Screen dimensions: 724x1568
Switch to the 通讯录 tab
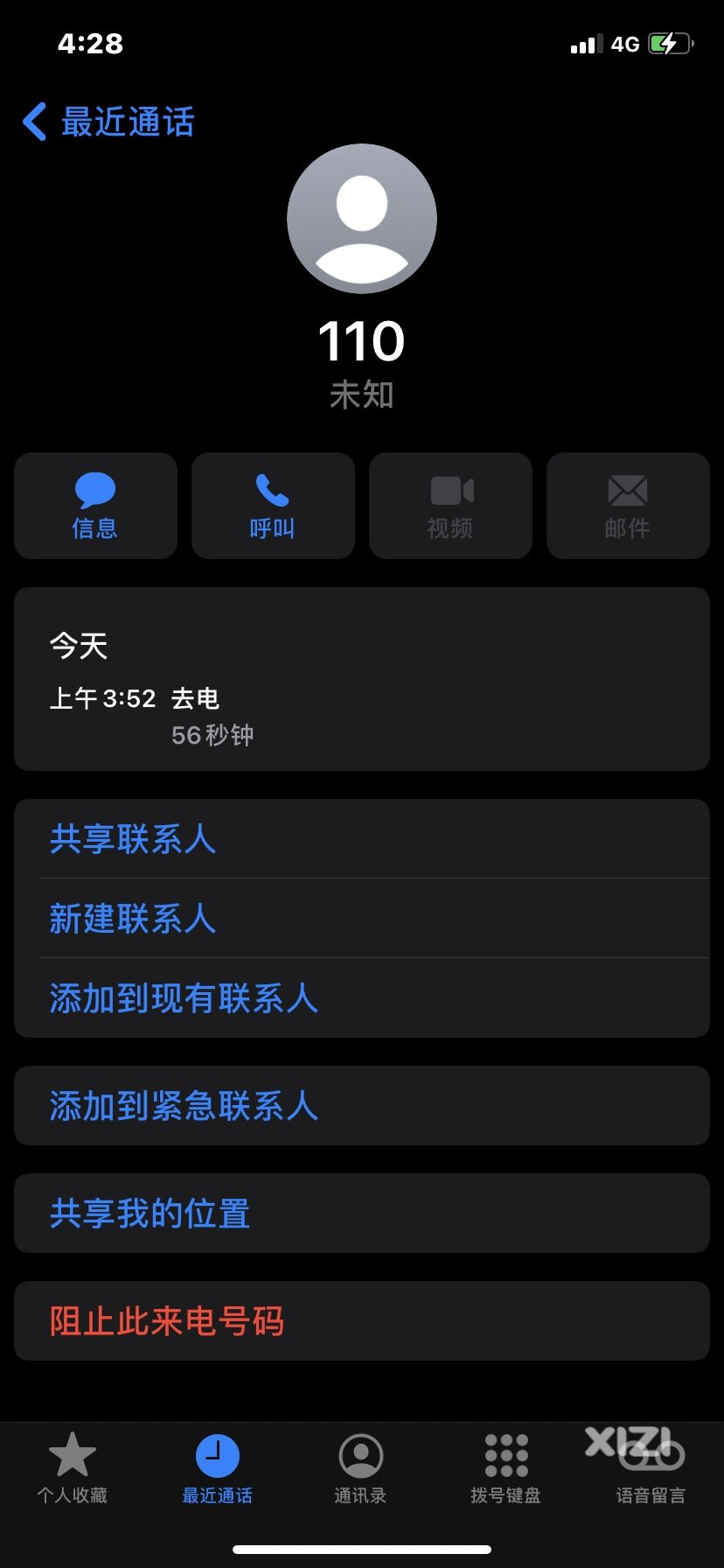[361, 1468]
